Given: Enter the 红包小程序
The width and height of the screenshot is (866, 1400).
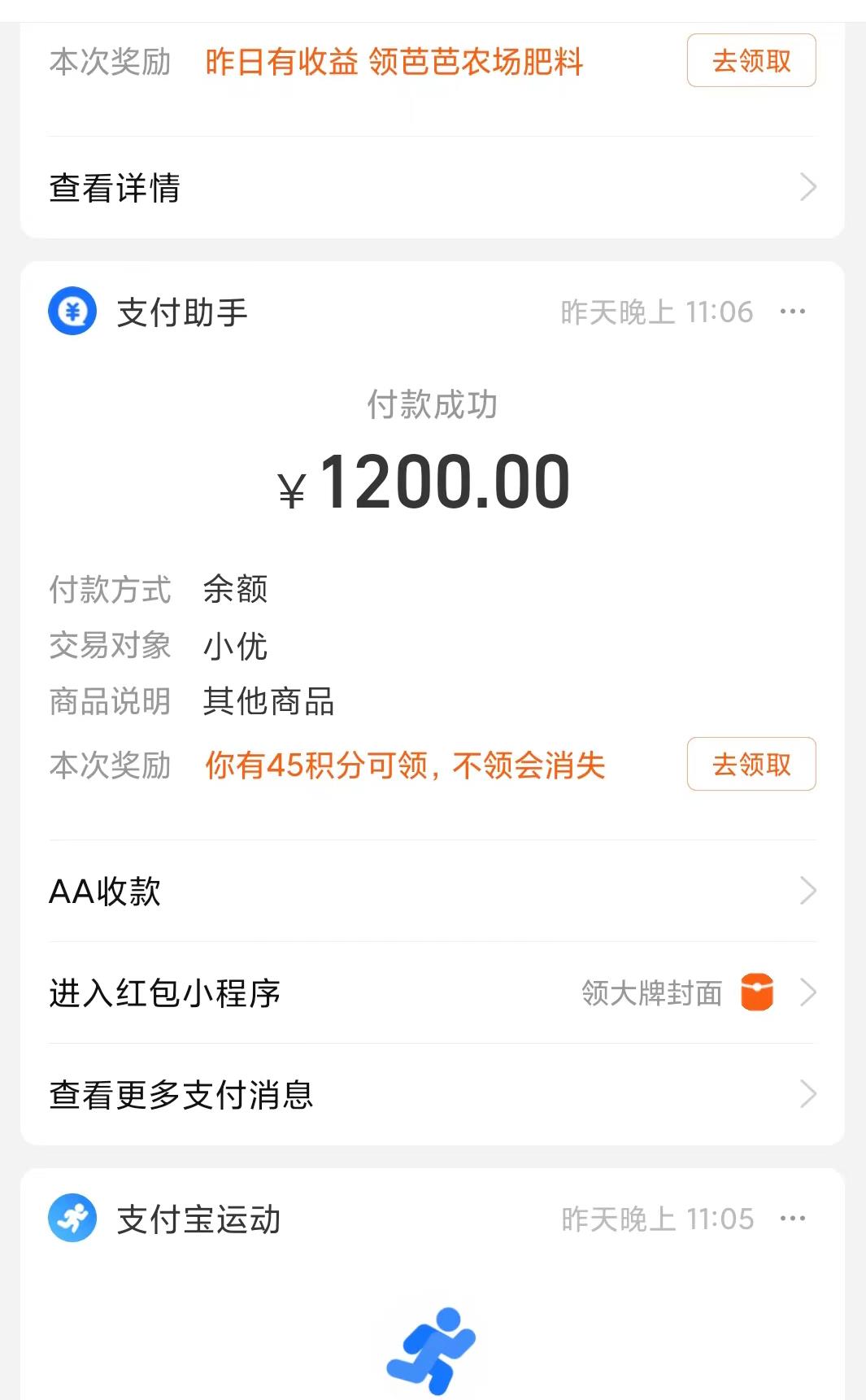Looking at the screenshot, I should tap(432, 993).
